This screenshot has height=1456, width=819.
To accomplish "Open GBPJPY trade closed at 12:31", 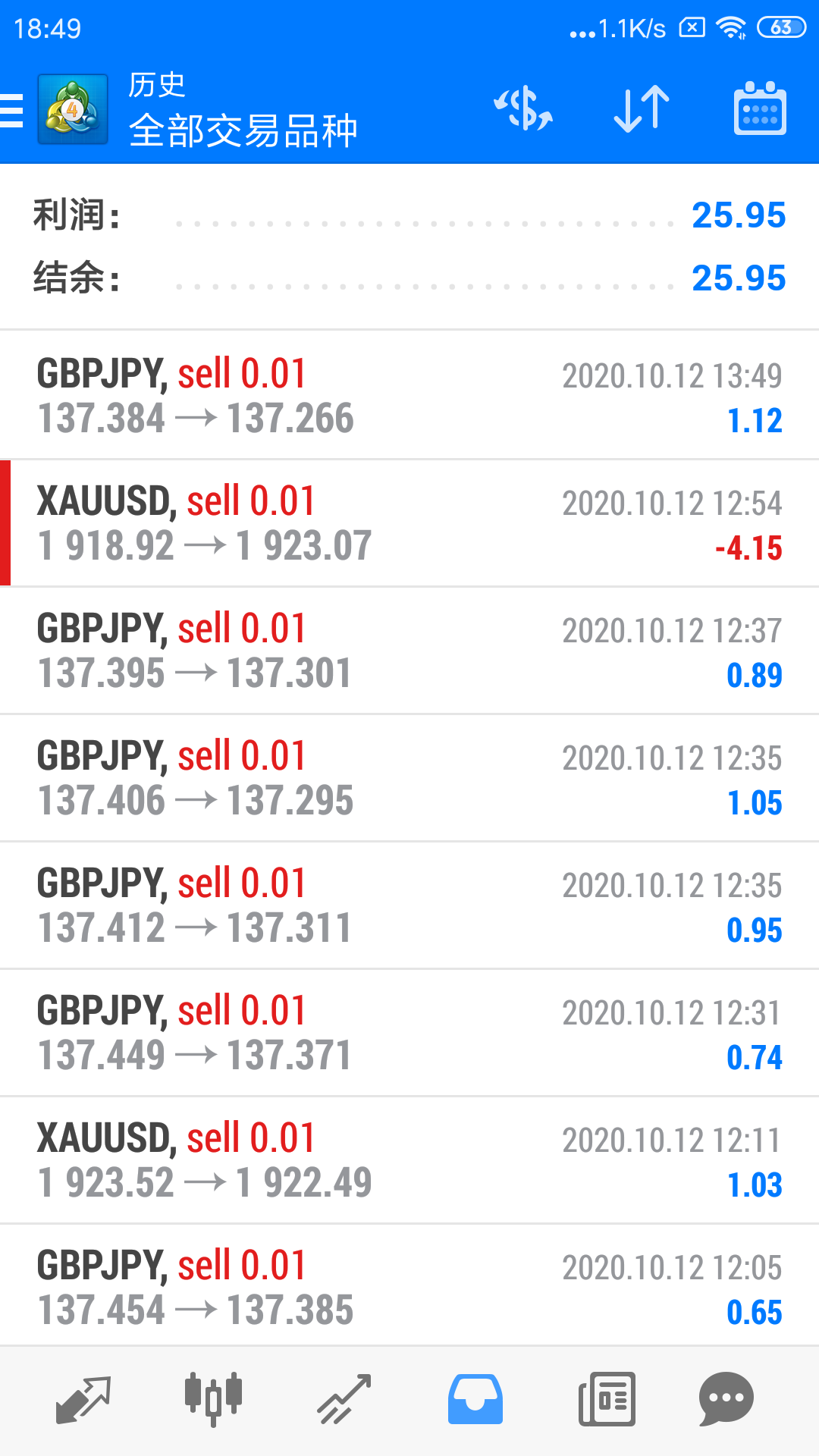I will (409, 1032).
